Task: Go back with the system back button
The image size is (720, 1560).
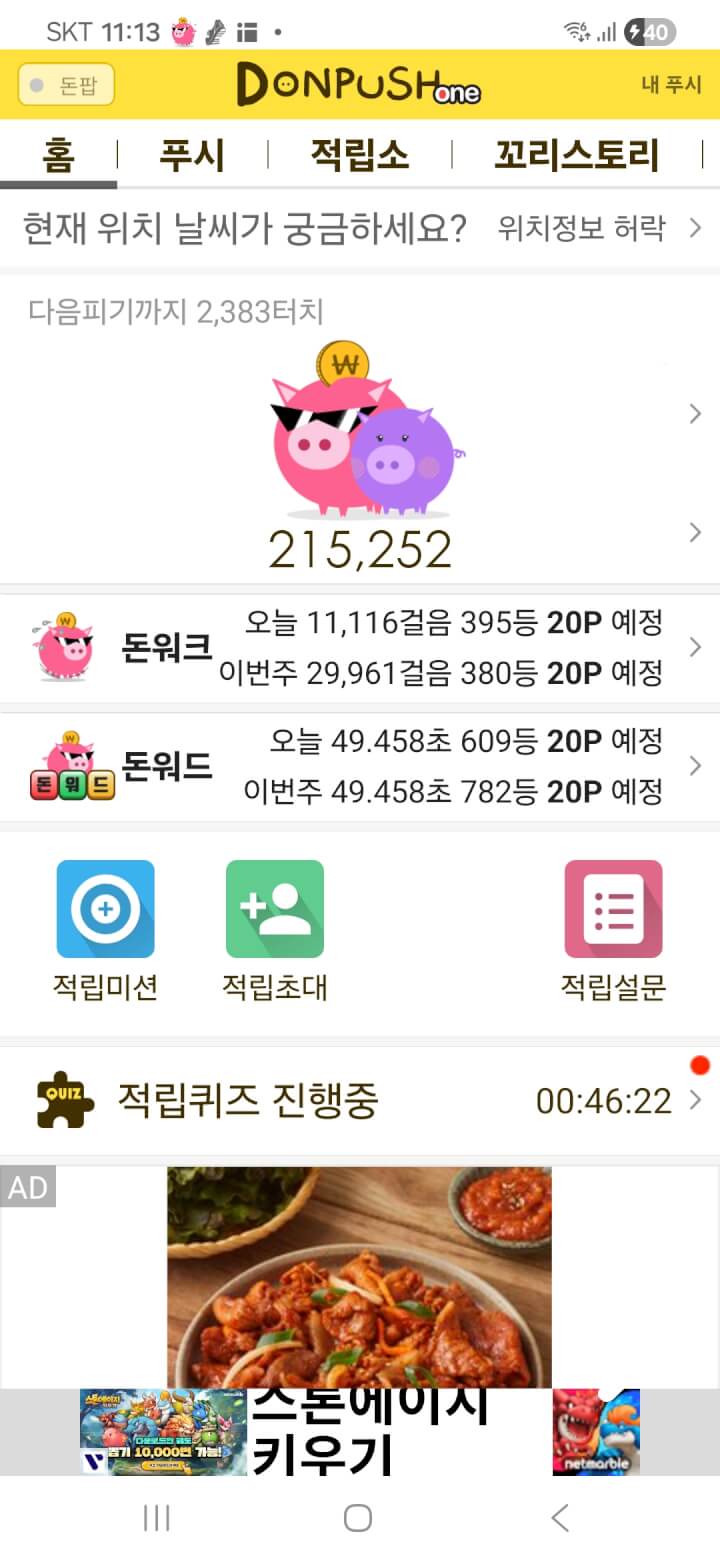Action: point(560,1518)
